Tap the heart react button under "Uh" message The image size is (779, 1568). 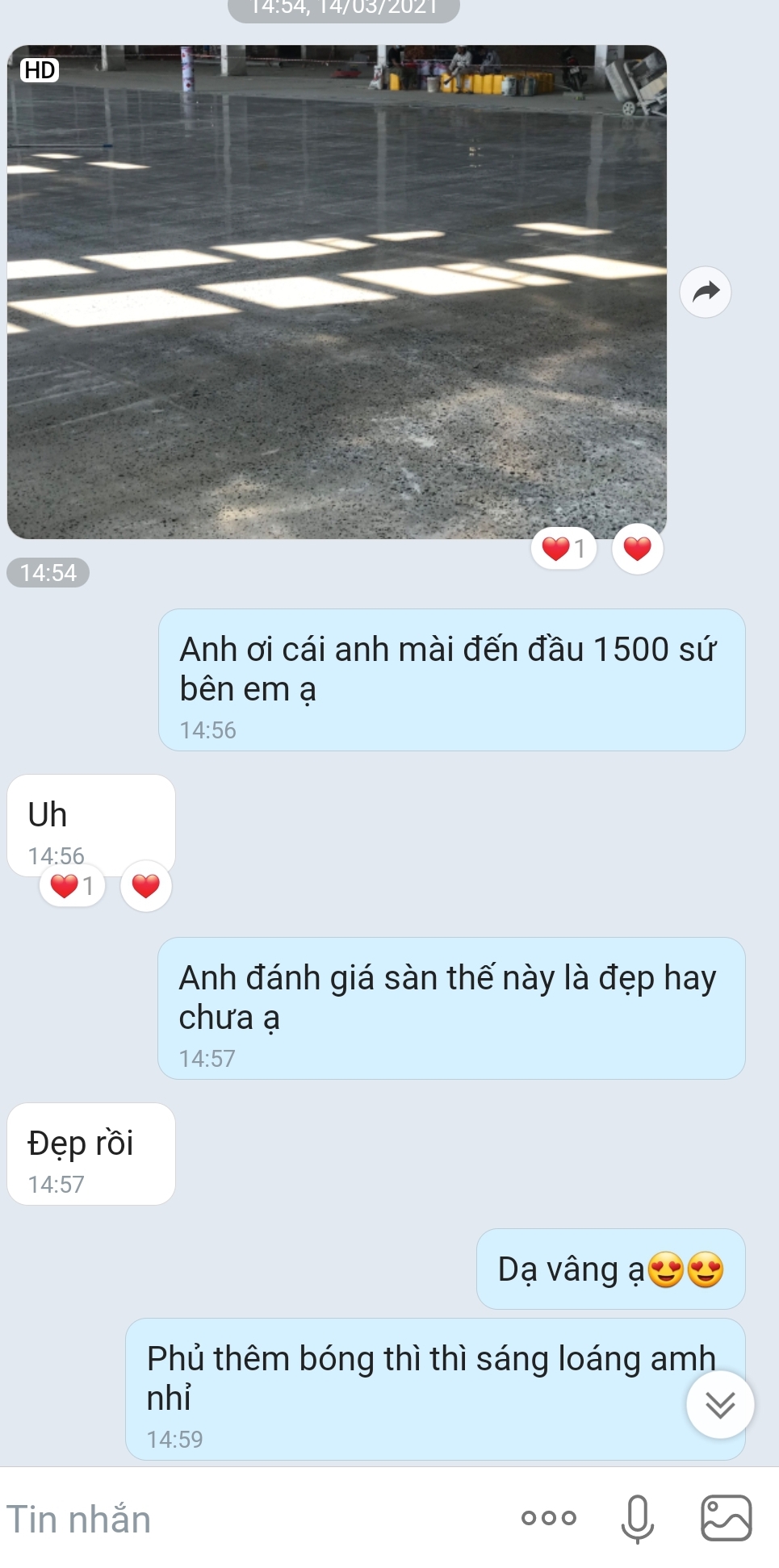145,886
